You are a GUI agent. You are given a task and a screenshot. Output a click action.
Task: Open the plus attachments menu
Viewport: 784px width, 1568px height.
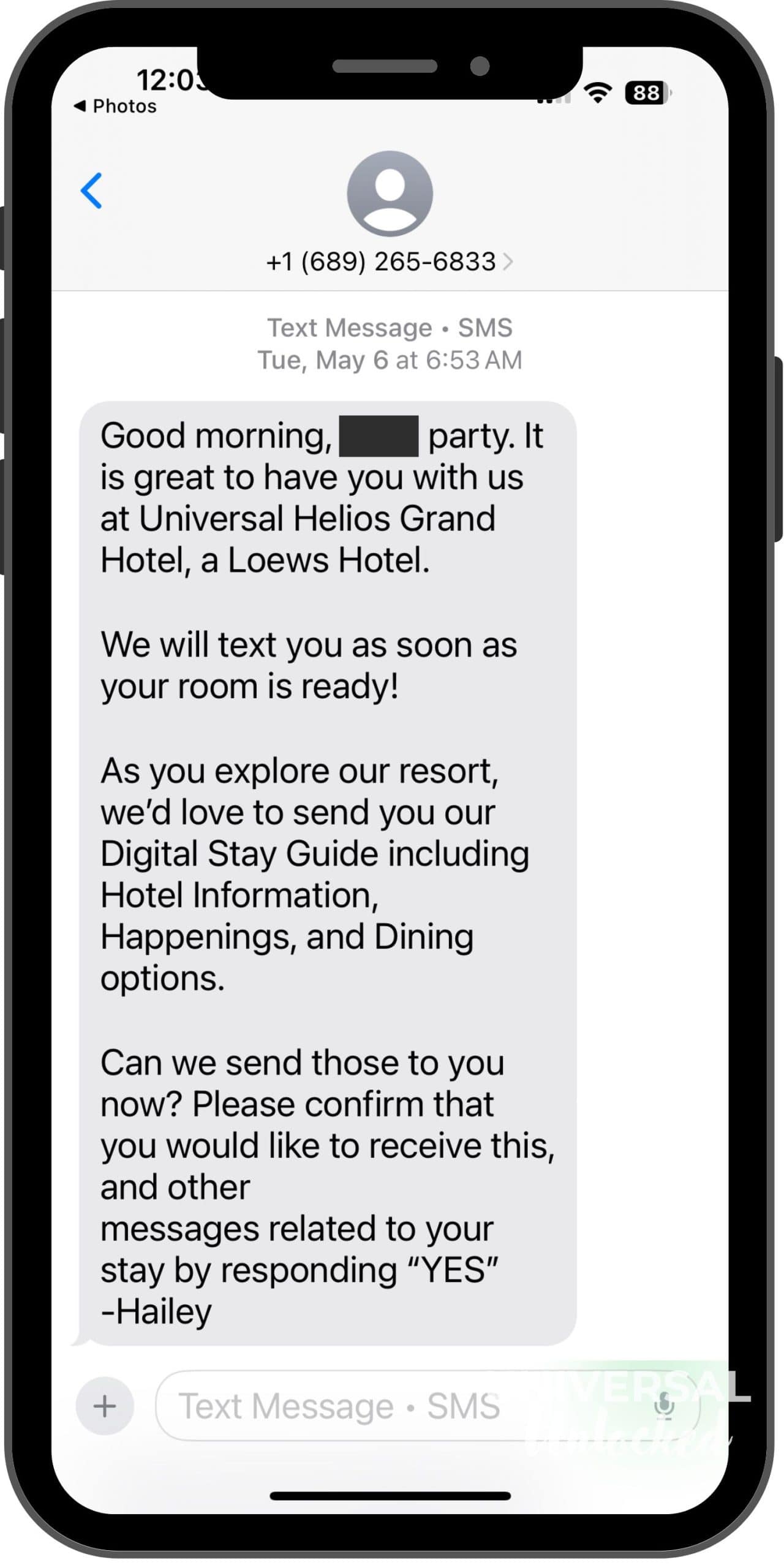[x=105, y=1406]
